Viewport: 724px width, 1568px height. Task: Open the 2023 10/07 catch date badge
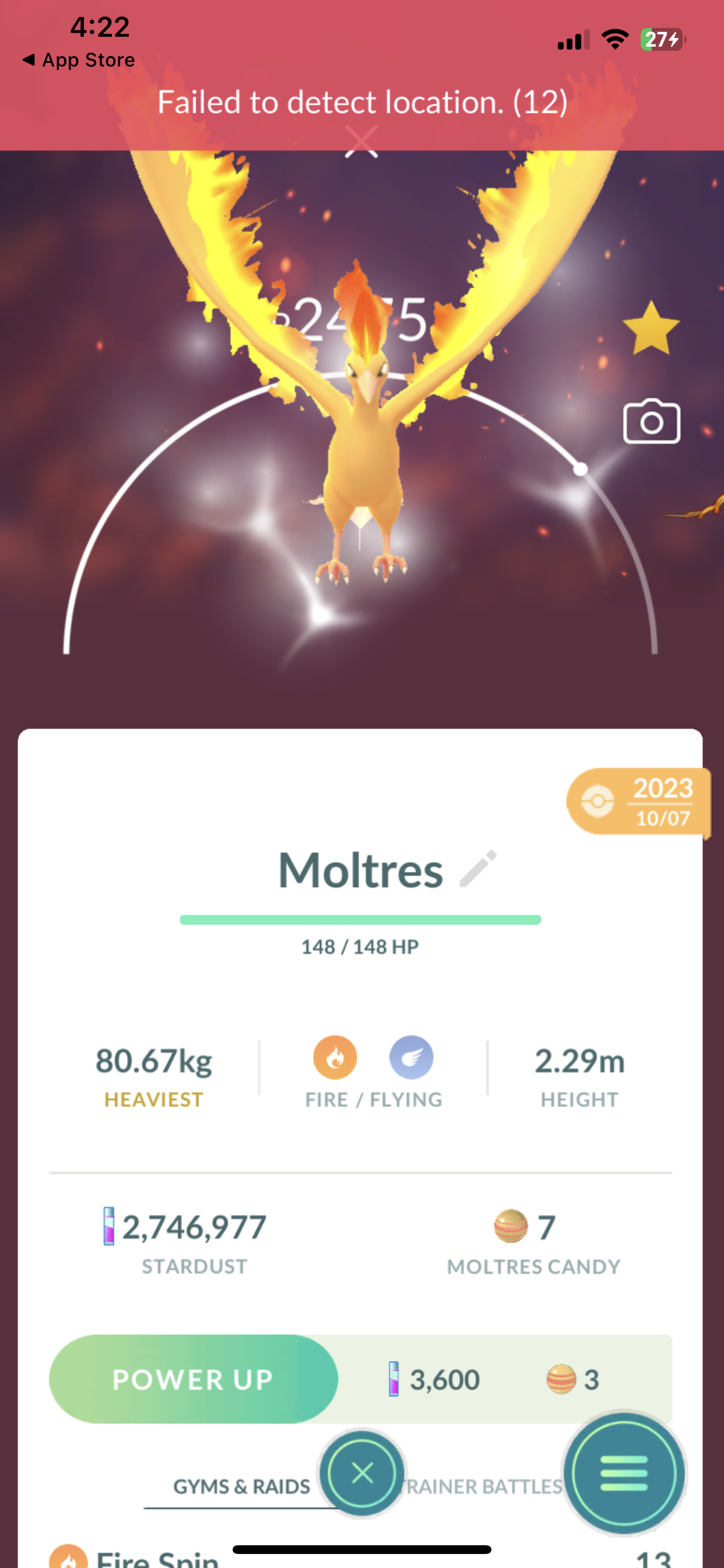click(639, 801)
